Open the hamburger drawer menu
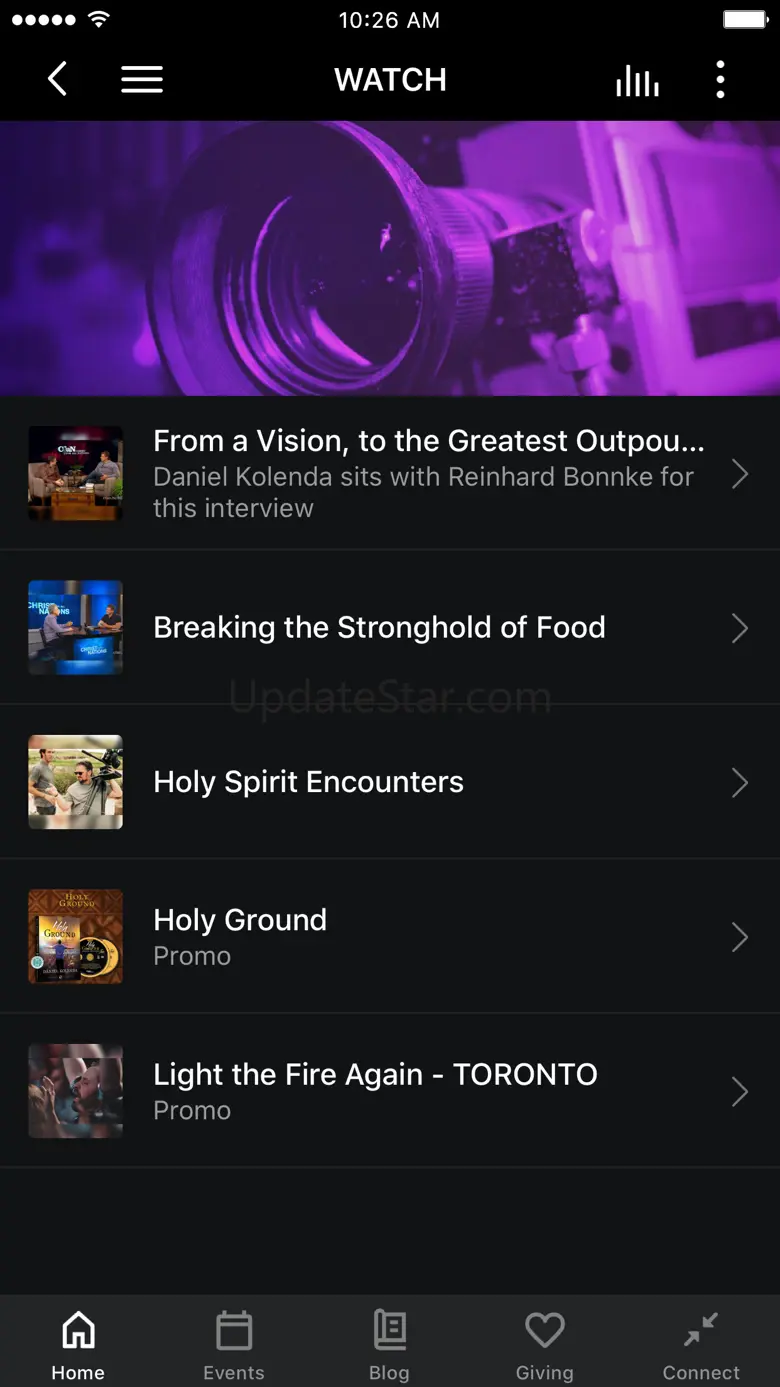Image resolution: width=780 pixels, height=1387 pixels. [x=142, y=80]
